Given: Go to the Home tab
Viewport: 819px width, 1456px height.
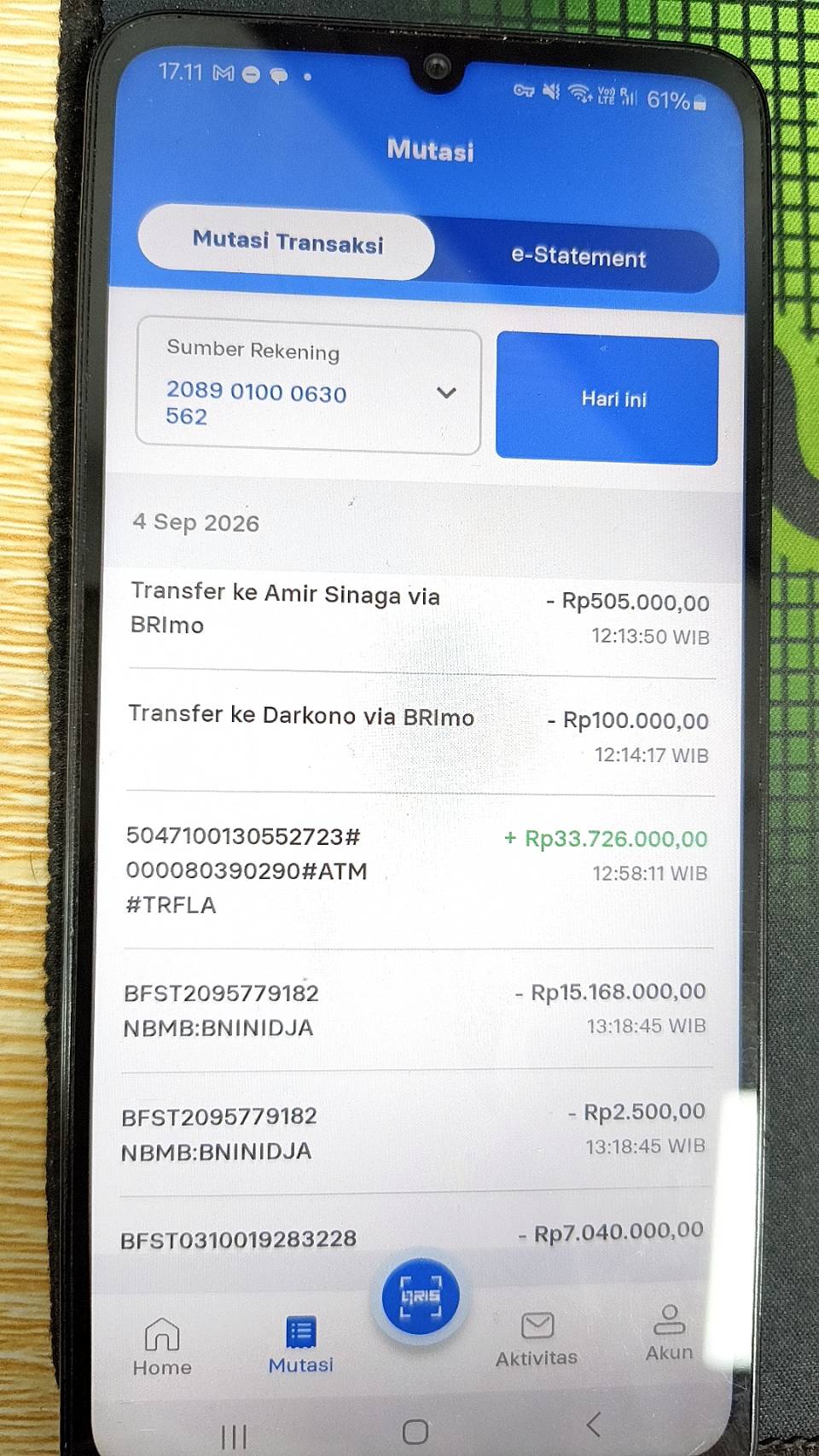Looking at the screenshot, I should (x=162, y=1347).
